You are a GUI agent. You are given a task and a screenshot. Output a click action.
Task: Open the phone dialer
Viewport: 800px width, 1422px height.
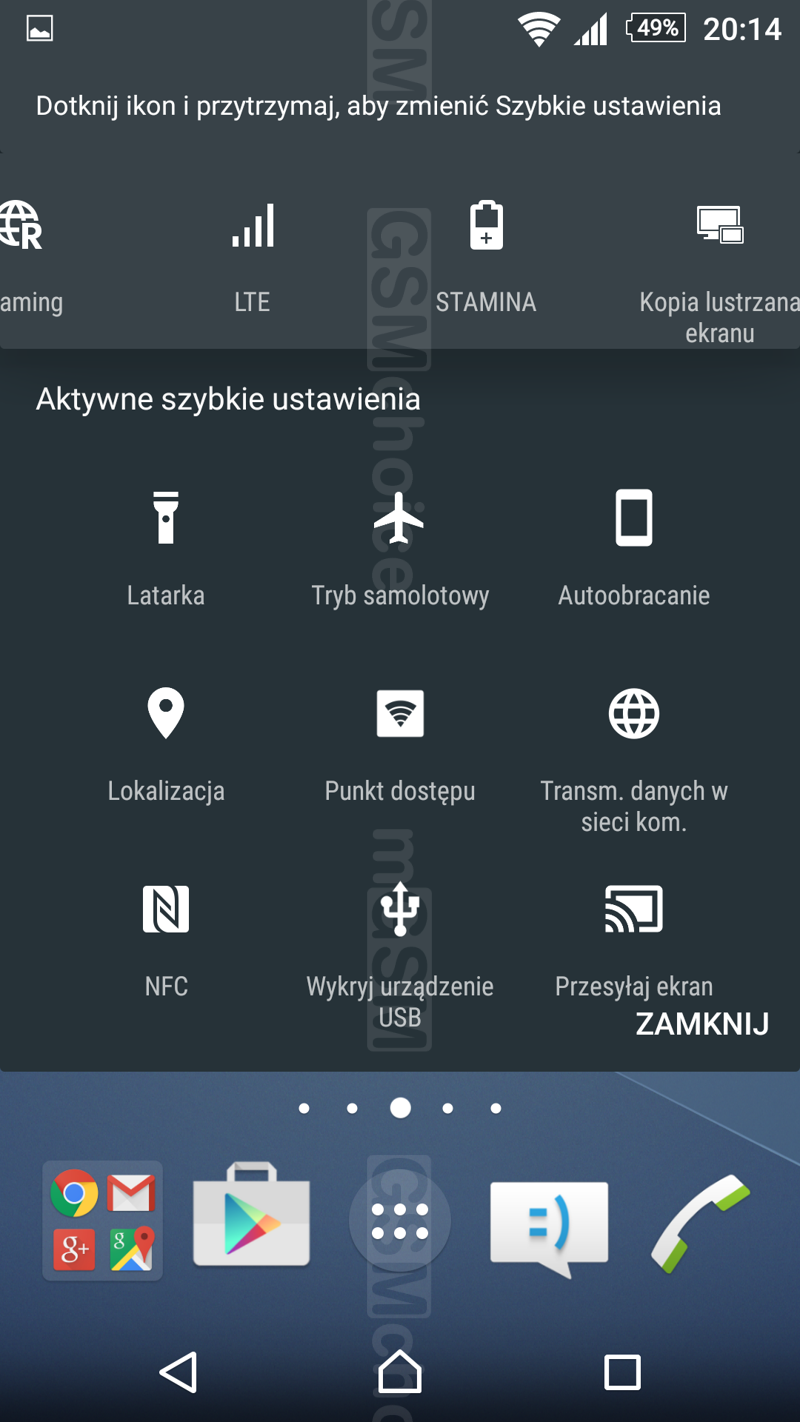(x=699, y=1223)
